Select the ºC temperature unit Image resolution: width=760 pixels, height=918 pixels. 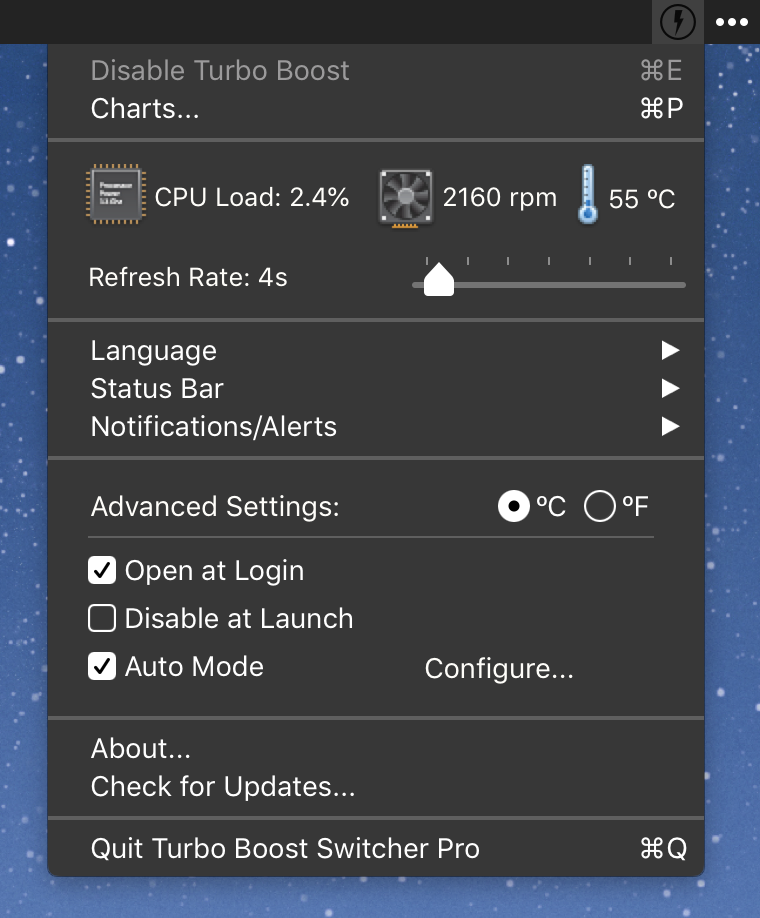pyautogui.click(x=514, y=507)
